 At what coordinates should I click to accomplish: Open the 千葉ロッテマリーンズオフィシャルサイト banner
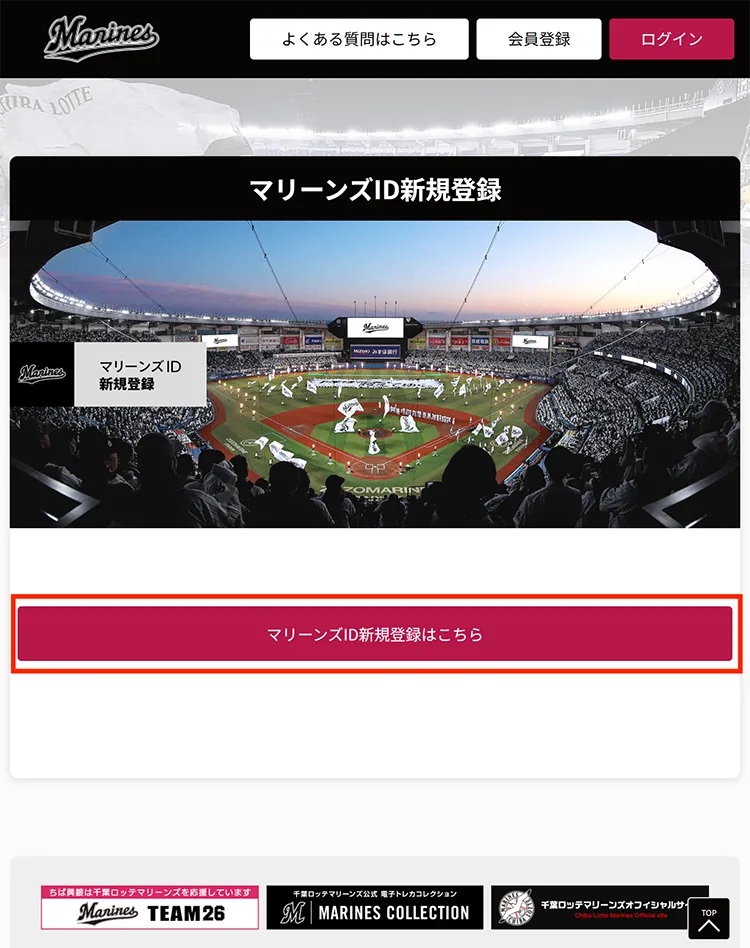coord(590,907)
